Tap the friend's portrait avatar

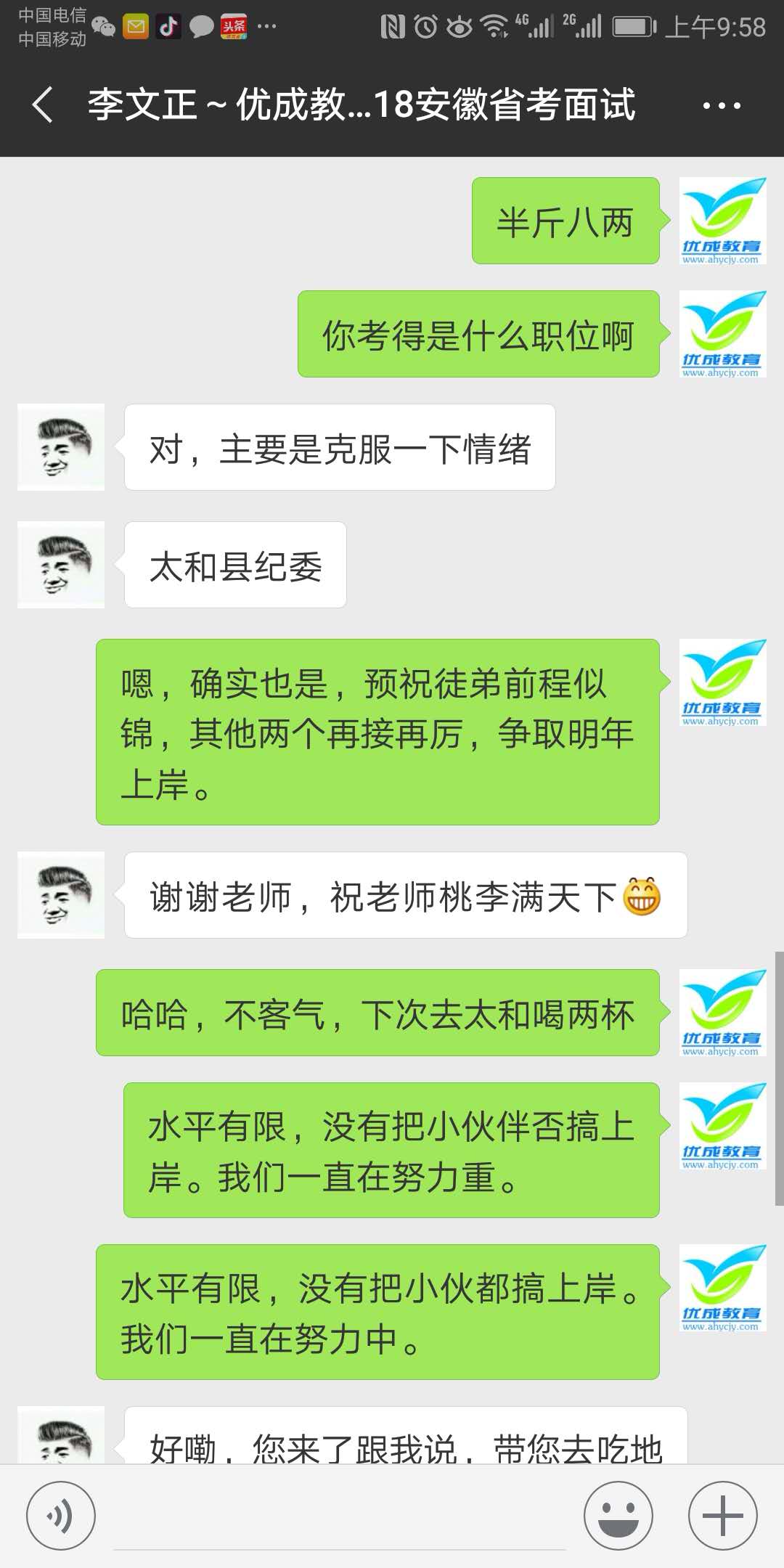tap(60, 446)
